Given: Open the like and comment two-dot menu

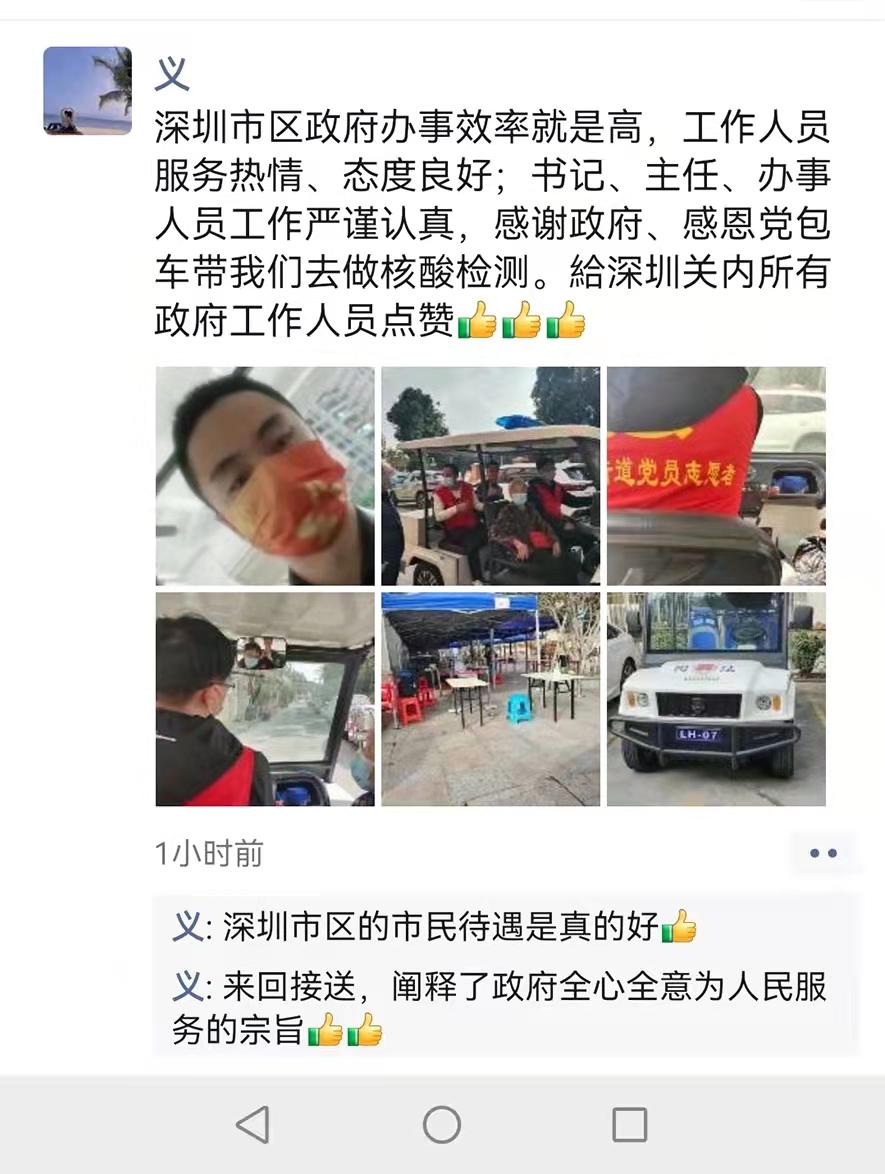Looking at the screenshot, I should click(823, 853).
